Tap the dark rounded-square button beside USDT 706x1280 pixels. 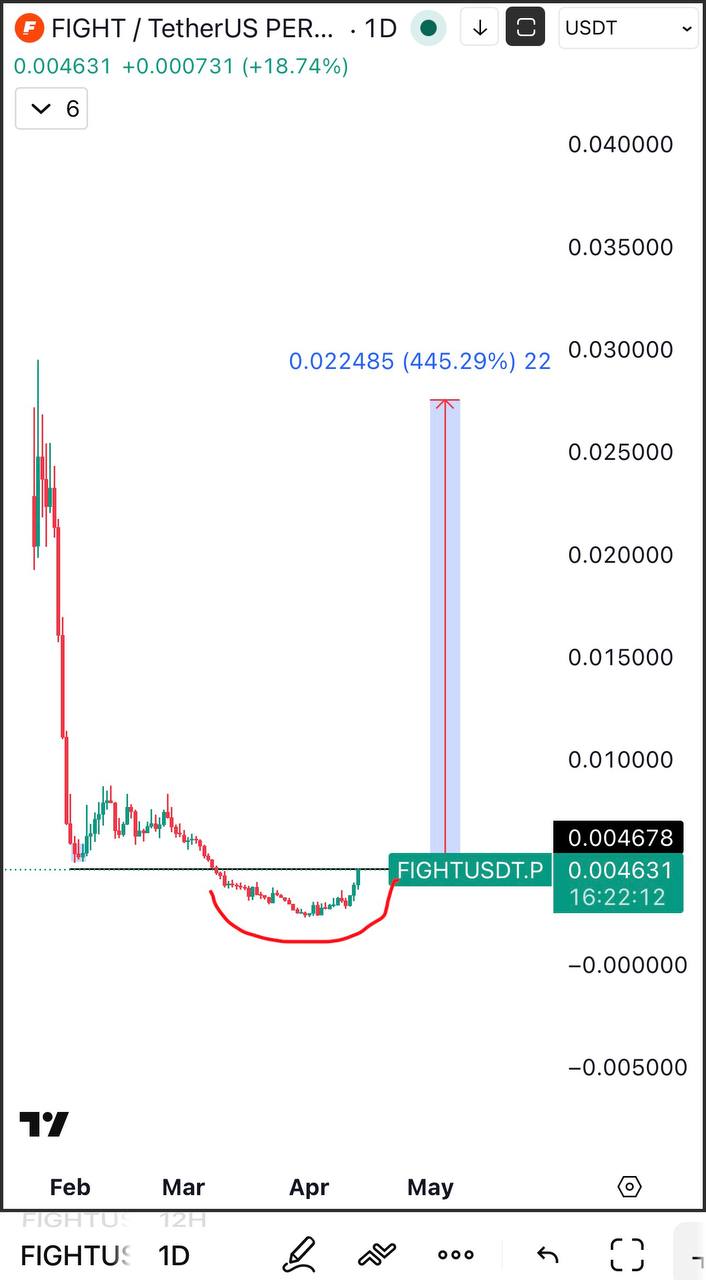(x=525, y=28)
